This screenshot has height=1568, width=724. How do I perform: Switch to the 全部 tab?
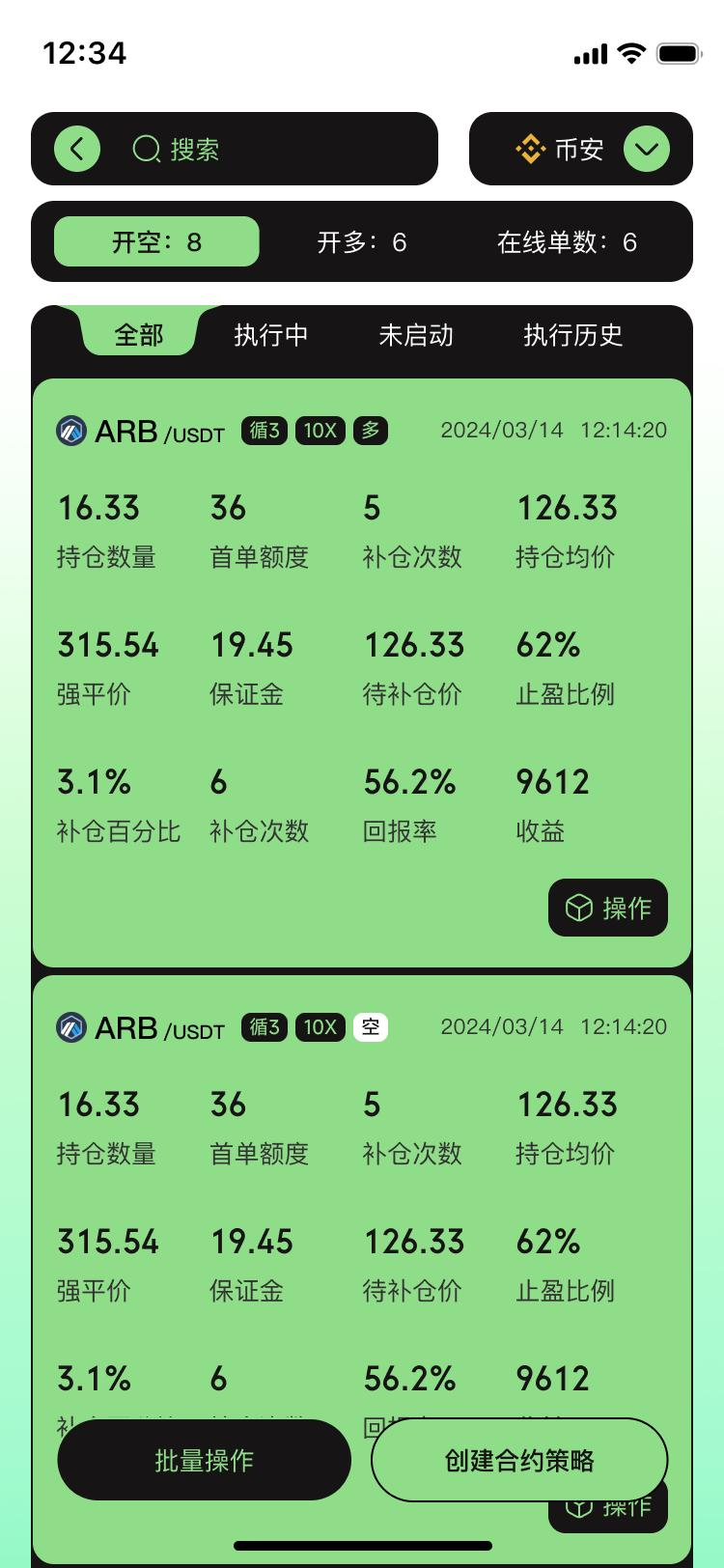click(139, 334)
